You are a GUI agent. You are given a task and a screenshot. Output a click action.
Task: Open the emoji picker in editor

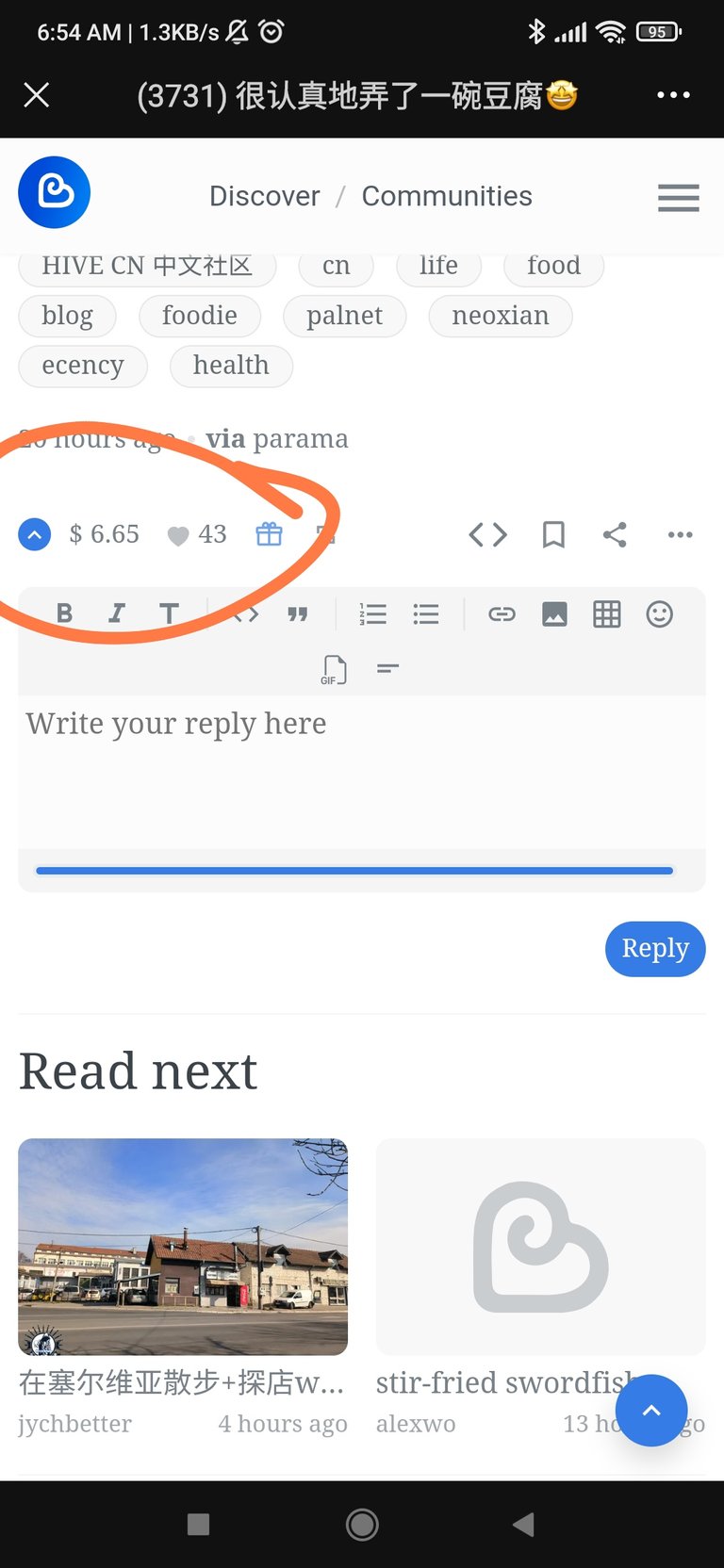[x=660, y=614]
